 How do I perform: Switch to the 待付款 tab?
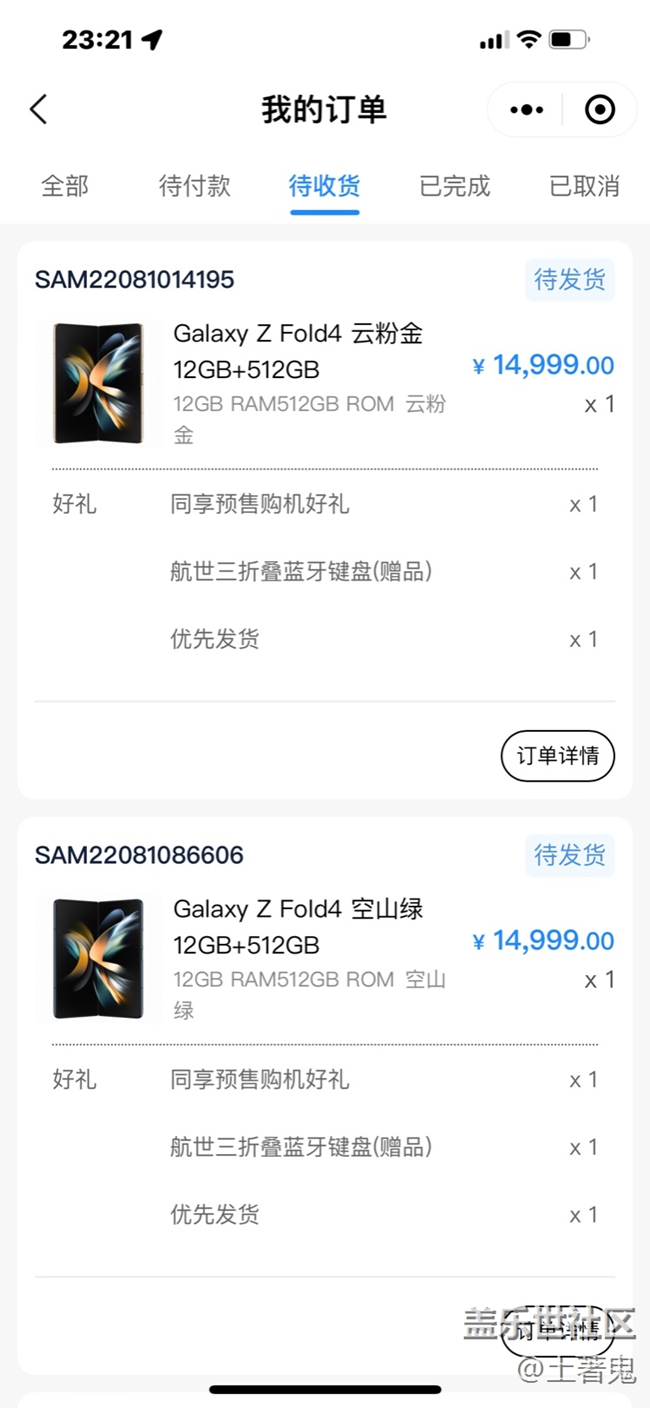195,186
